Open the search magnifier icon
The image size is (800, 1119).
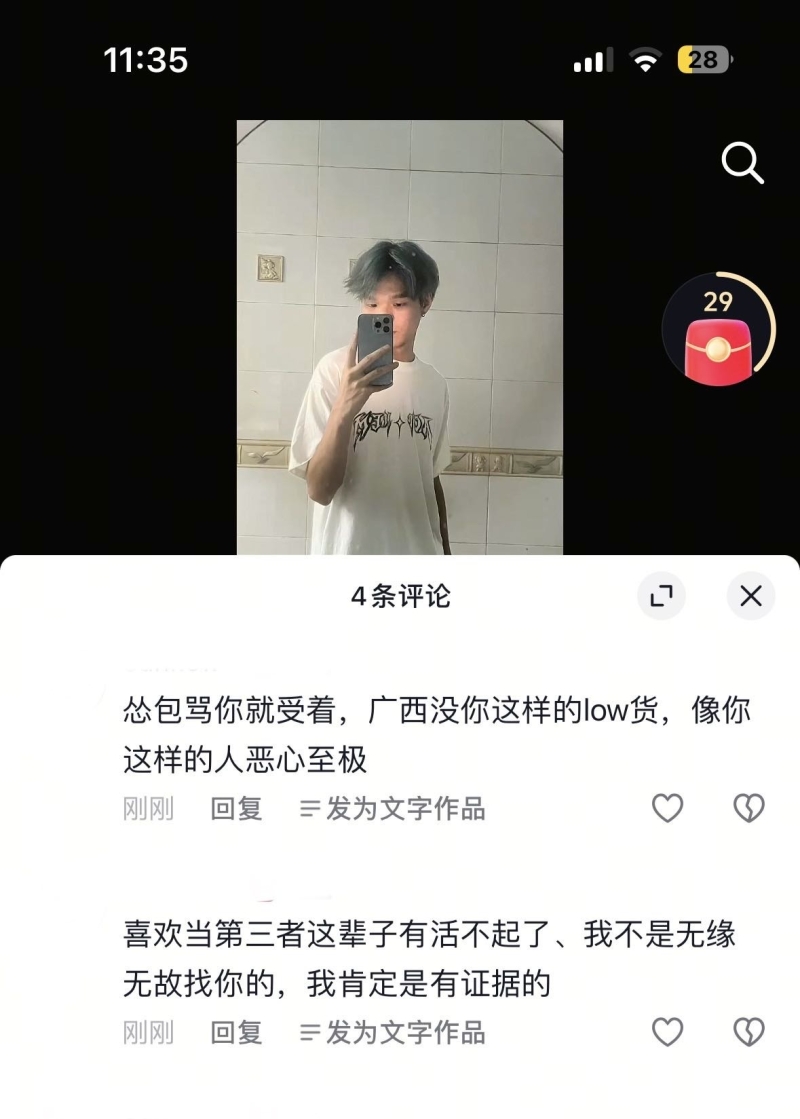(x=742, y=163)
